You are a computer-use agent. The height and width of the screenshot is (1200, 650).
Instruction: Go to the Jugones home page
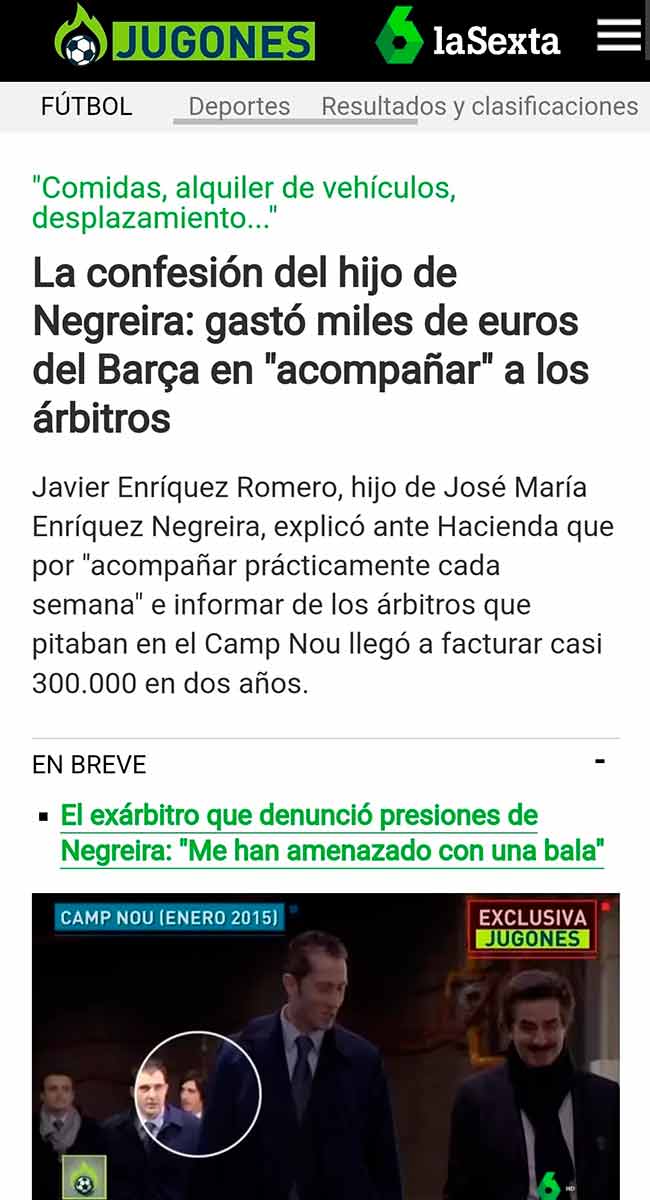(x=185, y=40)
